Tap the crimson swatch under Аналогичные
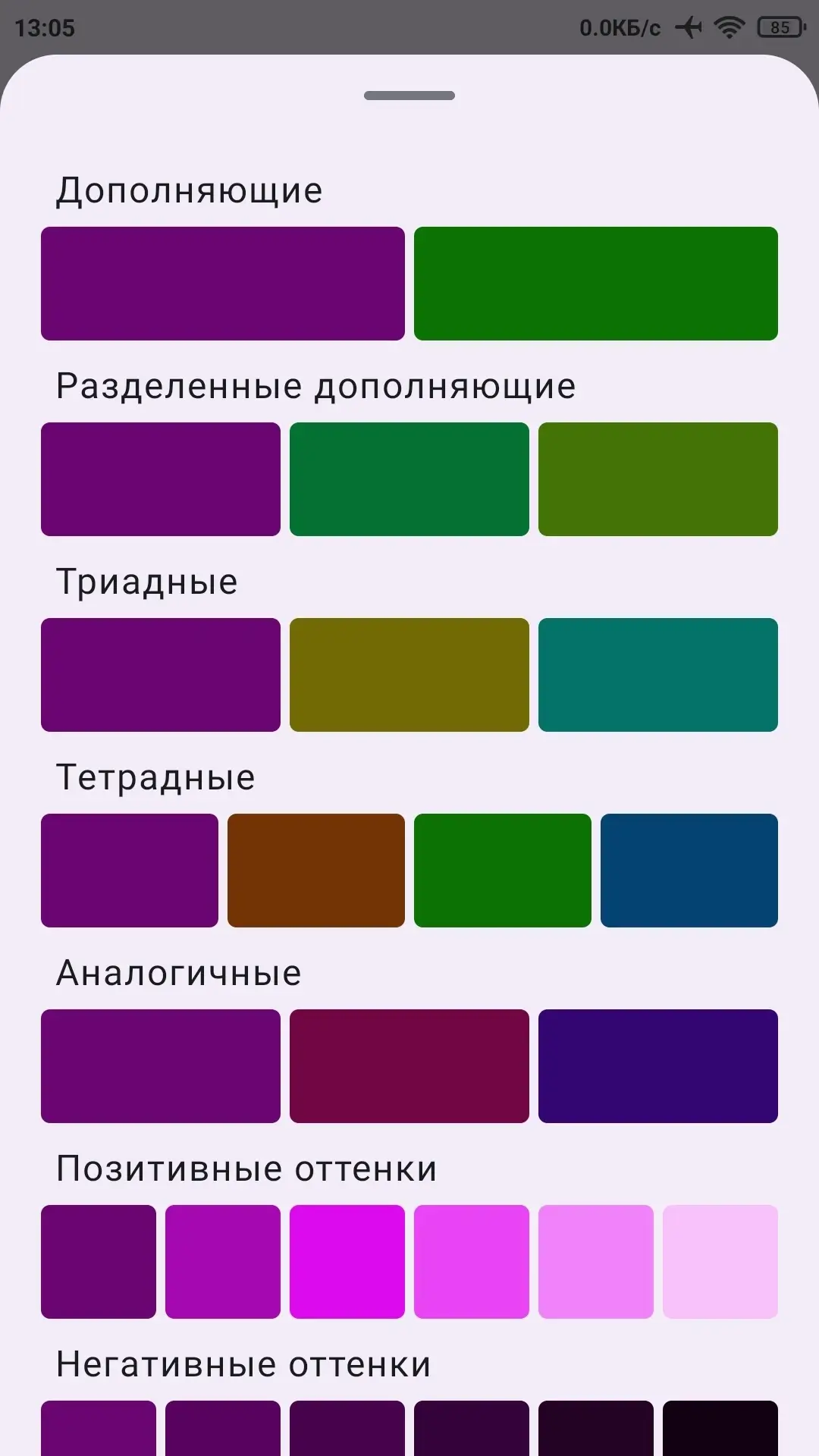819x1456 pixels. [409, 1066]
